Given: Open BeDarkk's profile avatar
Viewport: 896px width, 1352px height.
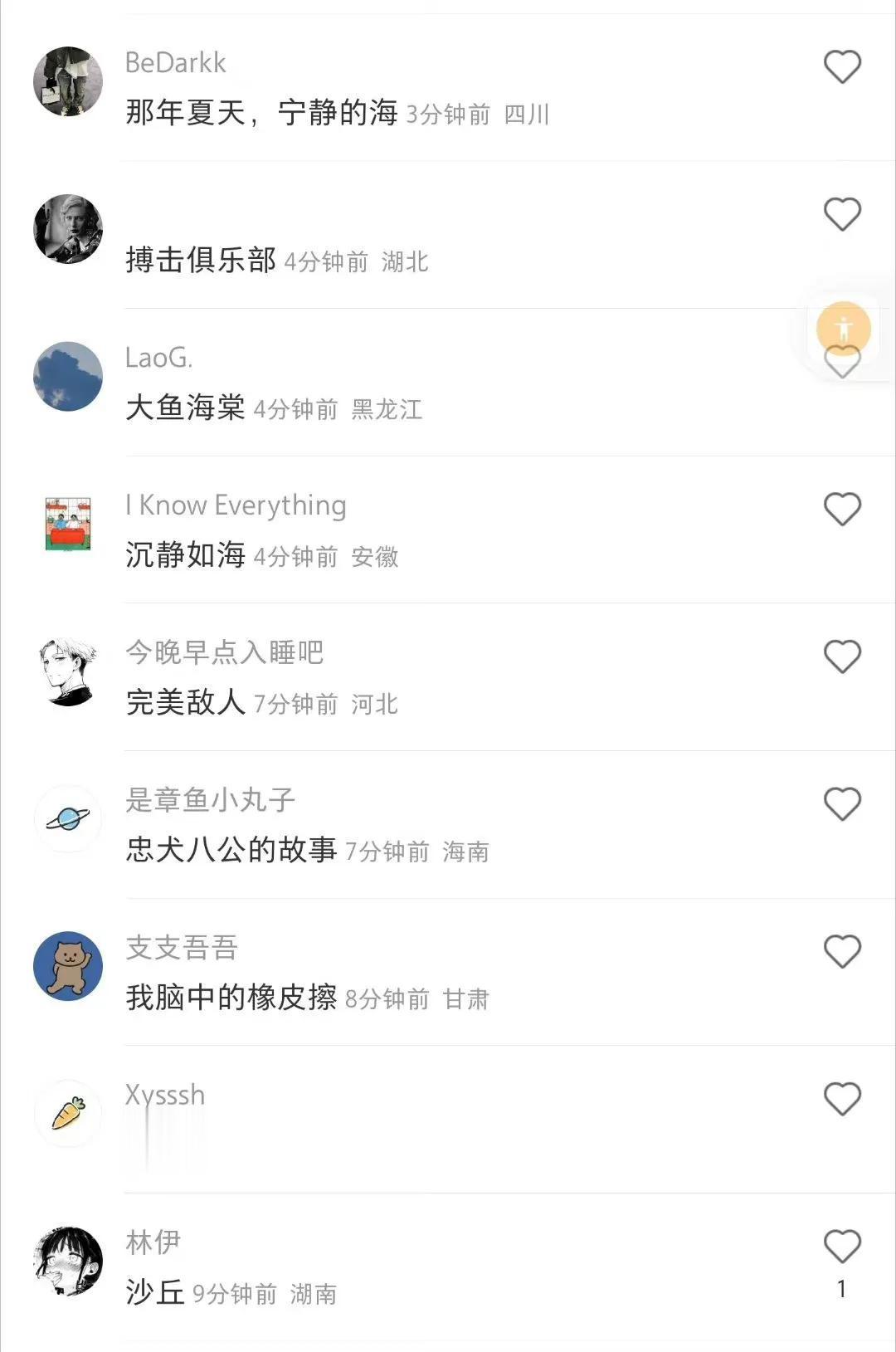Looking at the screenshot, I should [68, 81].
